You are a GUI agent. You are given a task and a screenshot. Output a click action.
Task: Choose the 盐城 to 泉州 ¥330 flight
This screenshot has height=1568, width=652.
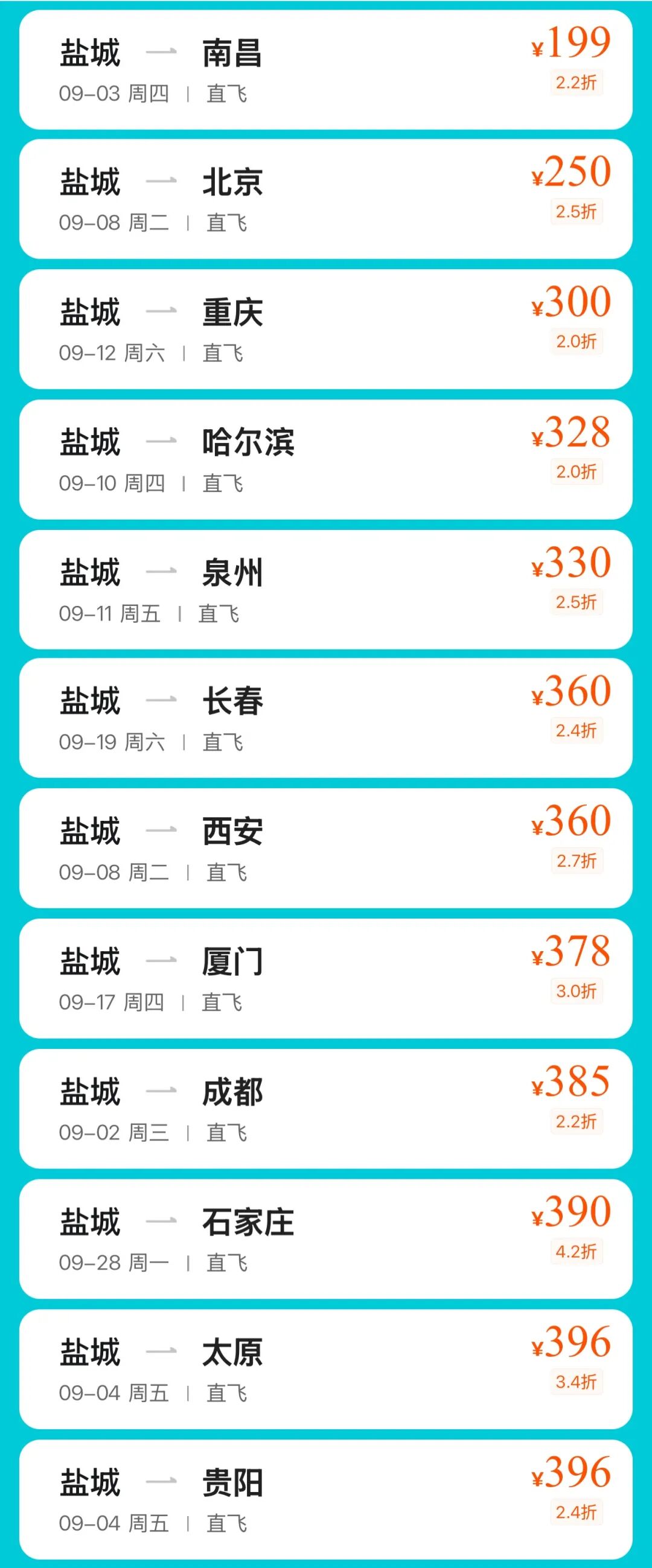[x=325, y=589]
